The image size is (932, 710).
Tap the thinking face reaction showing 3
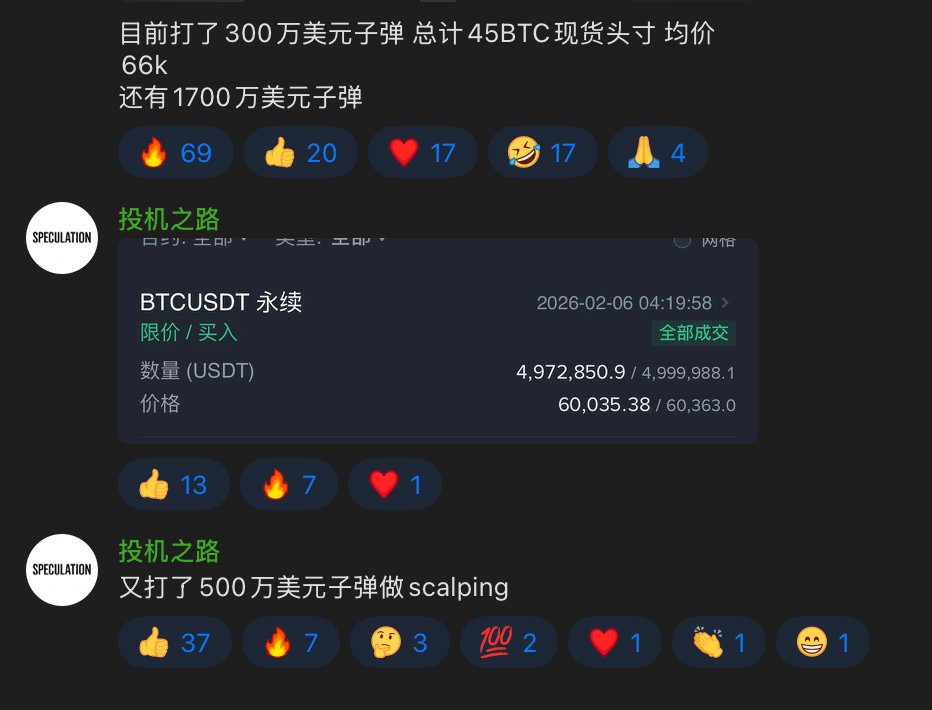coord(398,642)
